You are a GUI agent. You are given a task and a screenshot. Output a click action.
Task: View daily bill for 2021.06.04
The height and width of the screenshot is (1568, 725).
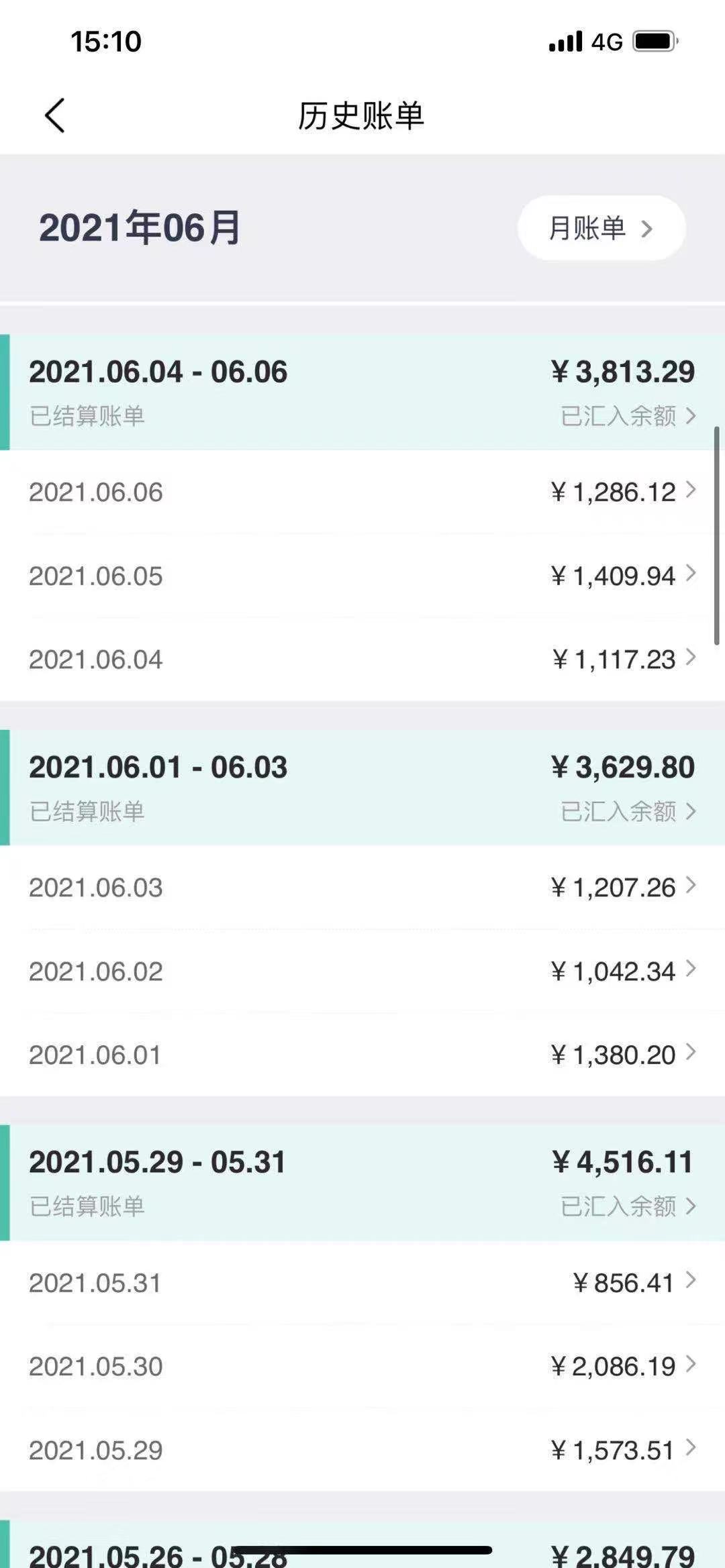click(x=362, y=660)
